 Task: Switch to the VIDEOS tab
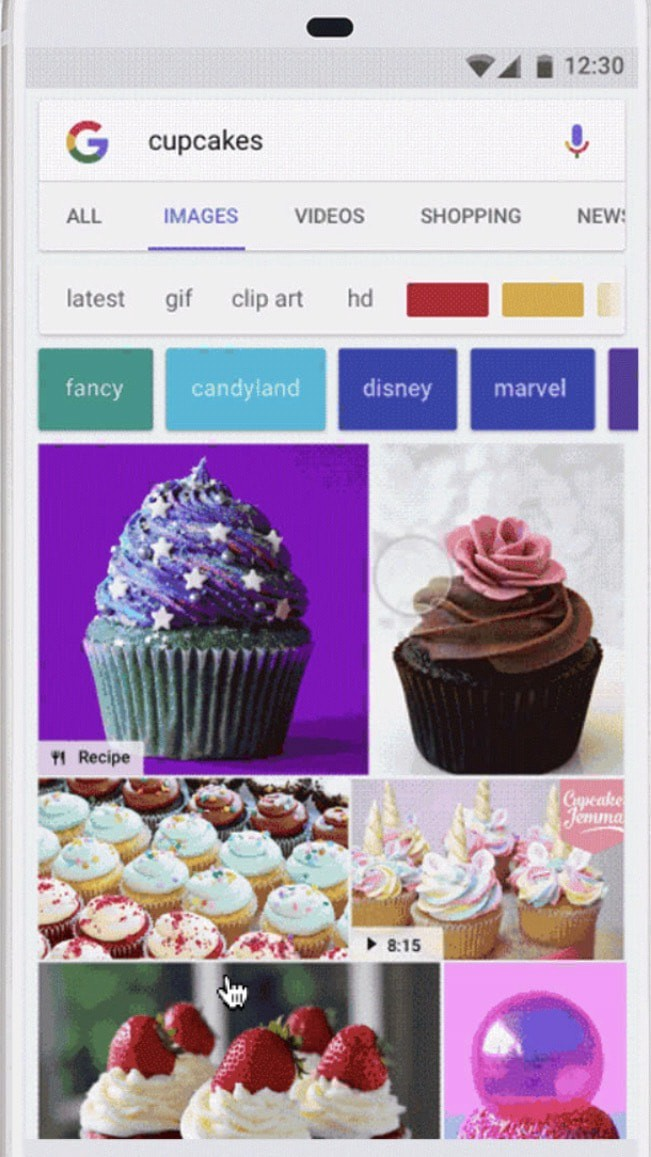pyautogui.click(x=329, y=216)
